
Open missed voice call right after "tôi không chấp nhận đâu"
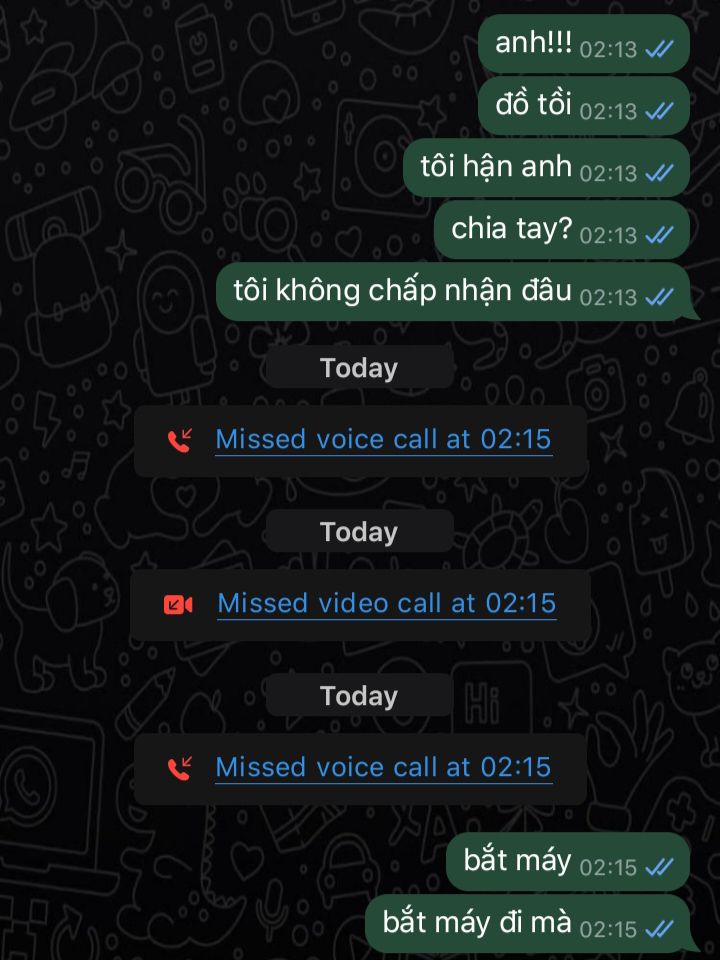383,440
